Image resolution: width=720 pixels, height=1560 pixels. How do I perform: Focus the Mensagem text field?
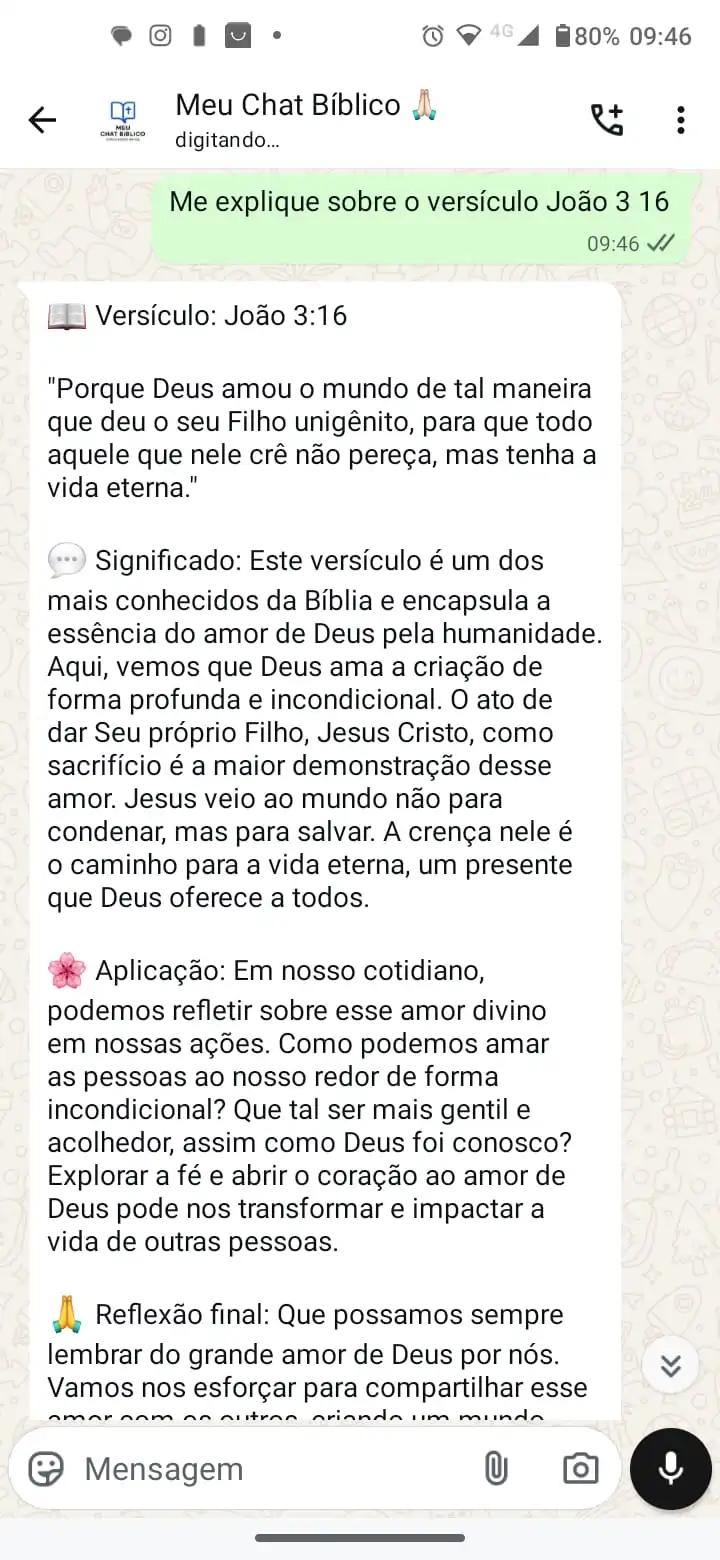pyautogui.click(x=270, y=1468)
